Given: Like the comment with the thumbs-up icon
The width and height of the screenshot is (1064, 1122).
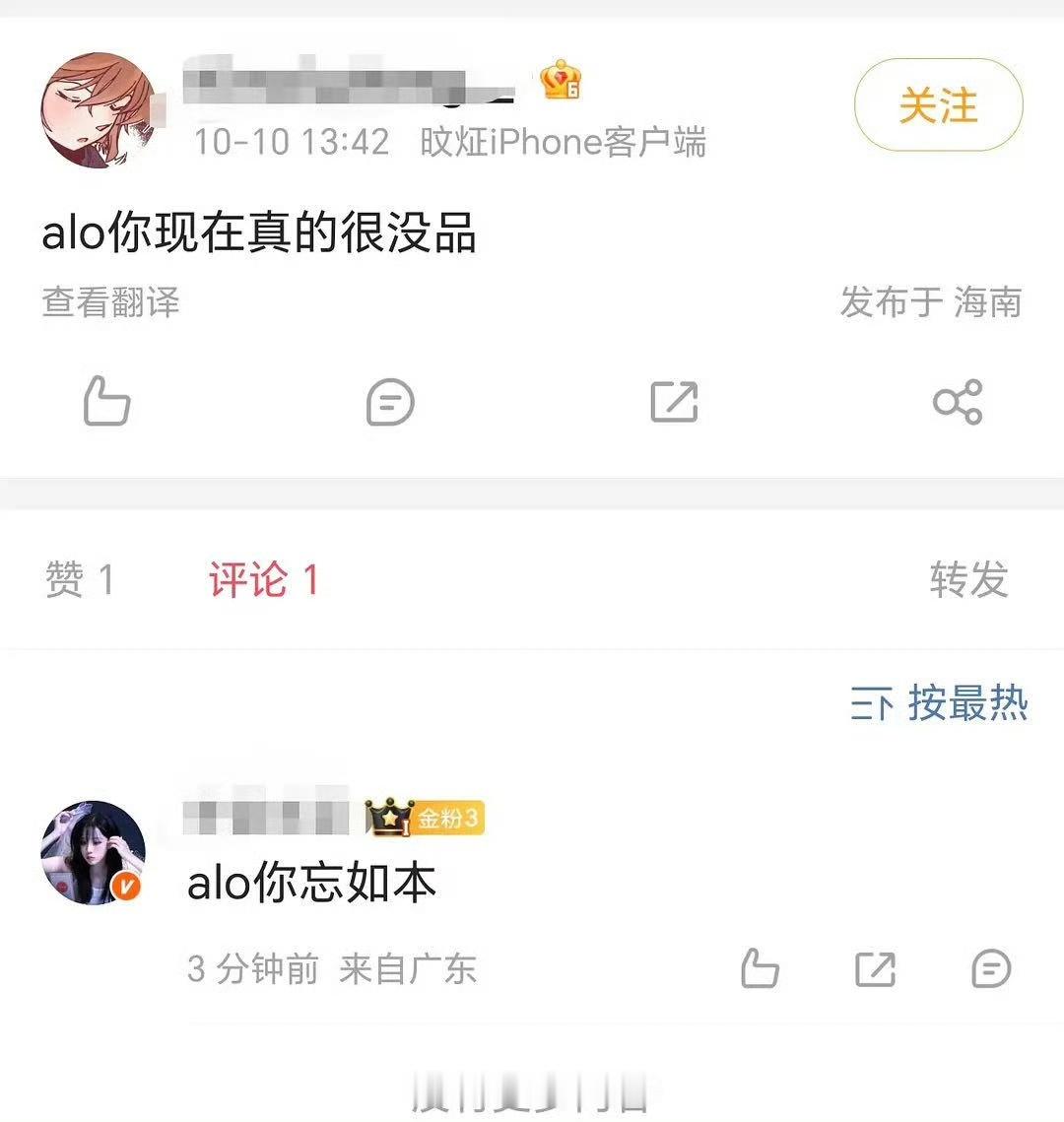Looking at the screenshot, I should (759, 970).
